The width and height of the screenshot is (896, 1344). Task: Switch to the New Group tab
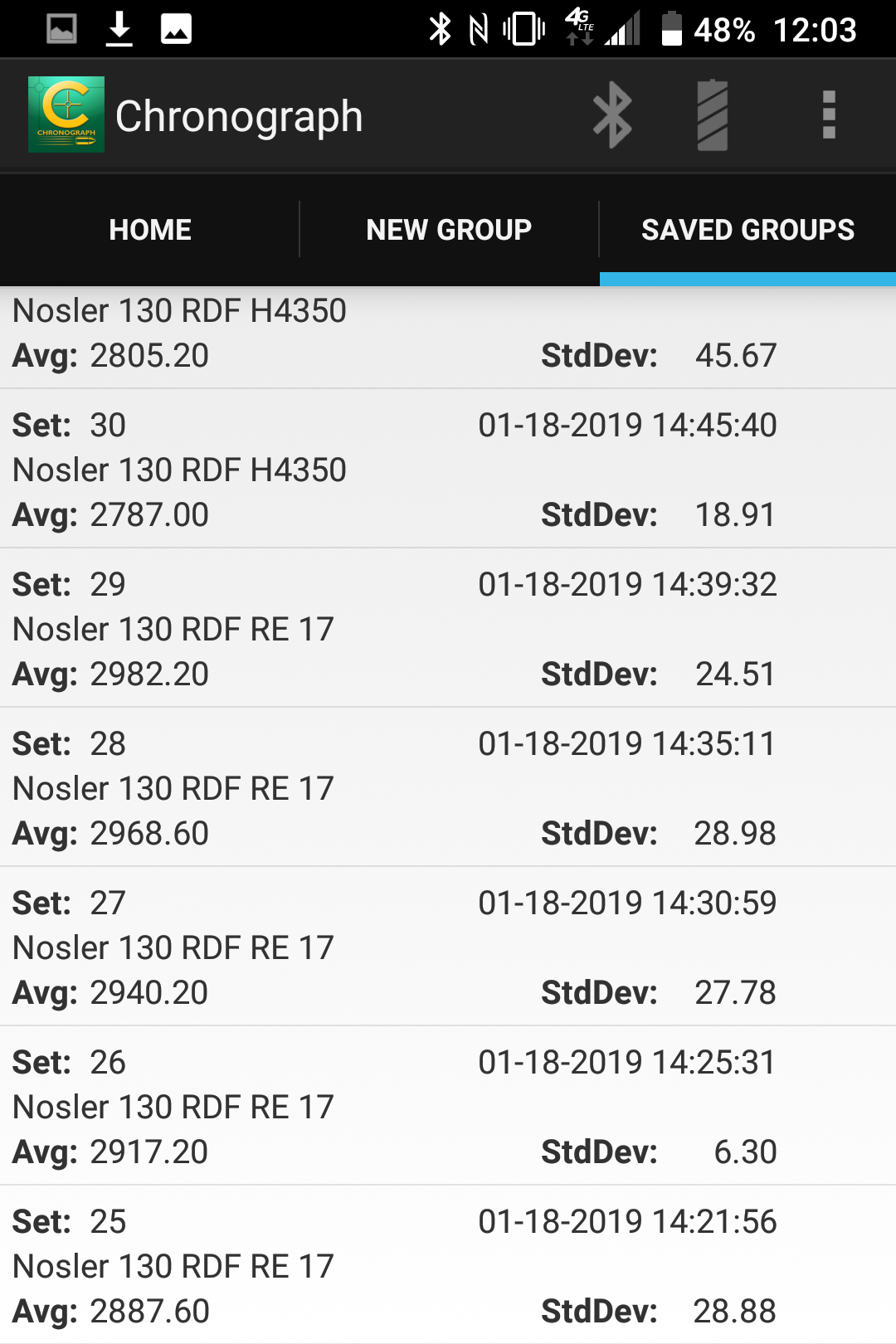[449, 230]
